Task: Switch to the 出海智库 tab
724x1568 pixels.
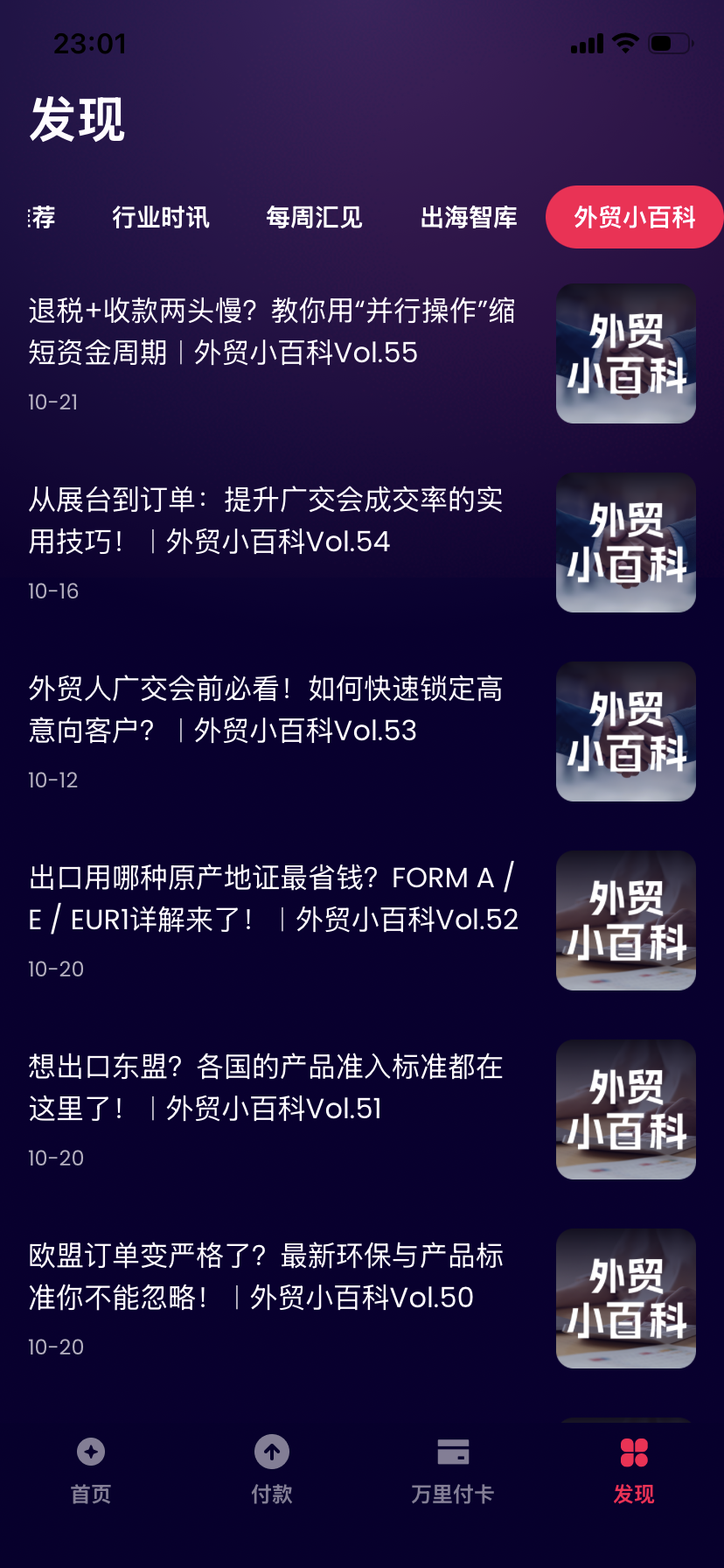Action: click(469, 217)
